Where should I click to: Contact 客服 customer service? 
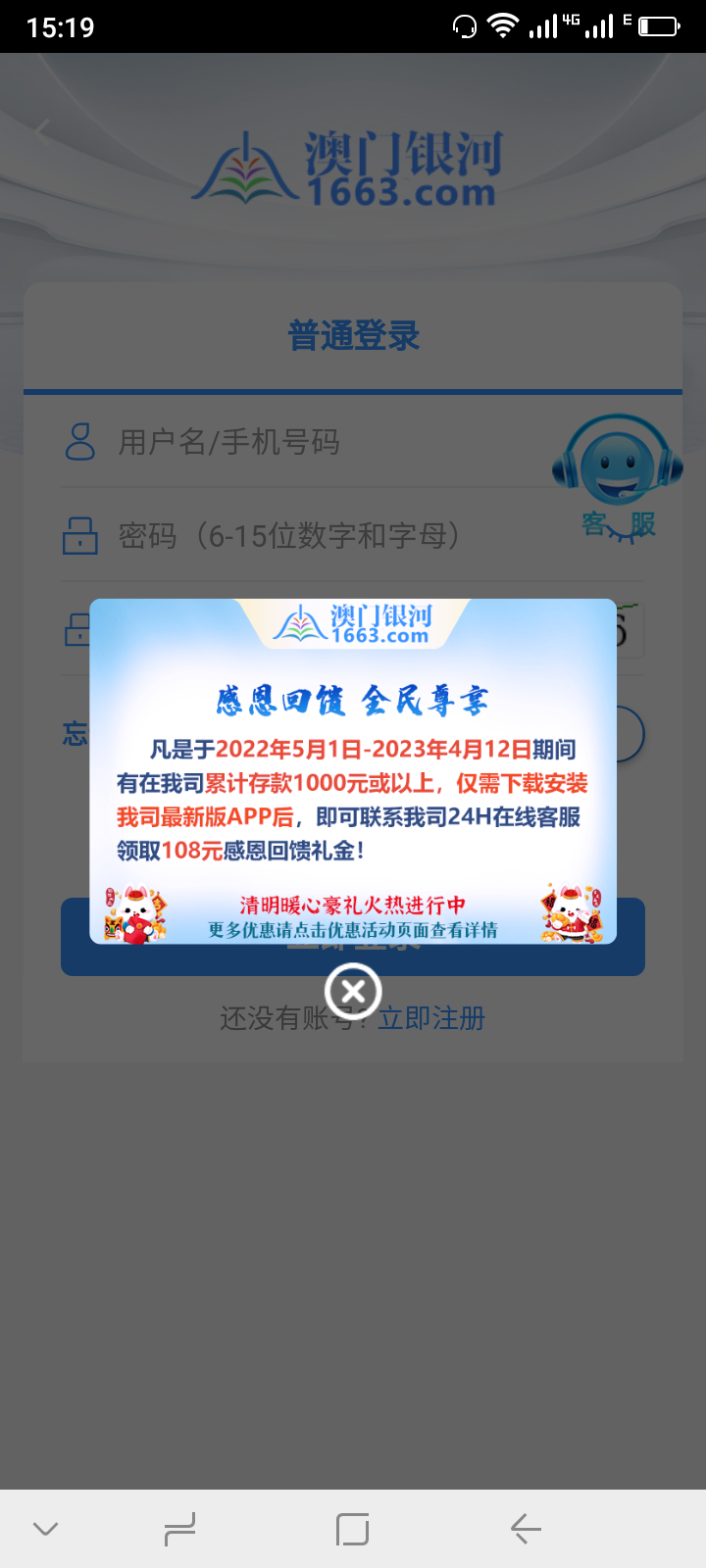coord(618,477)
